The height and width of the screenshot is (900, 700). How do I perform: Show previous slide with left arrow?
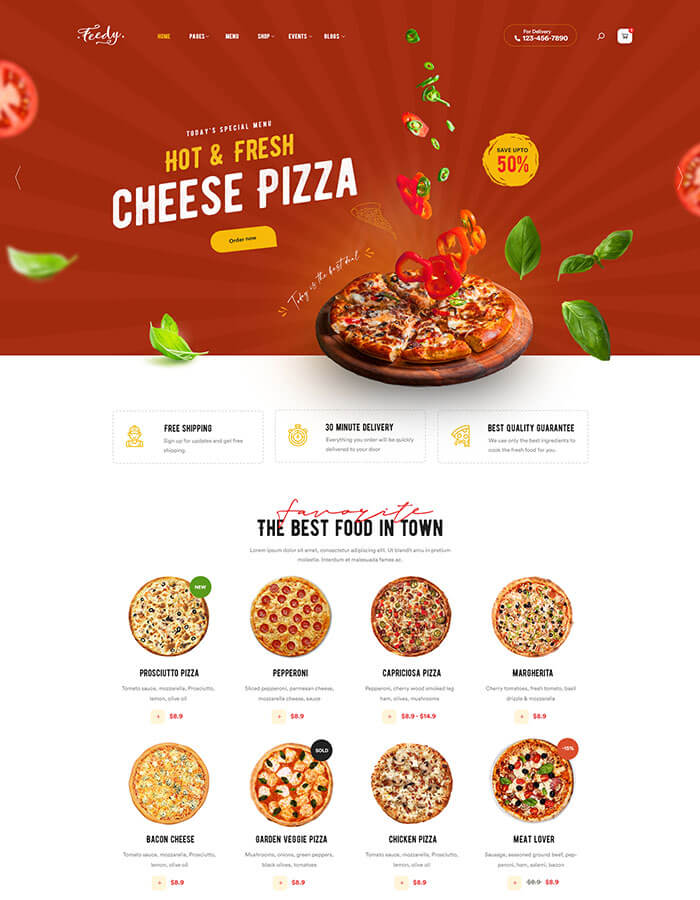pos(18,178)
